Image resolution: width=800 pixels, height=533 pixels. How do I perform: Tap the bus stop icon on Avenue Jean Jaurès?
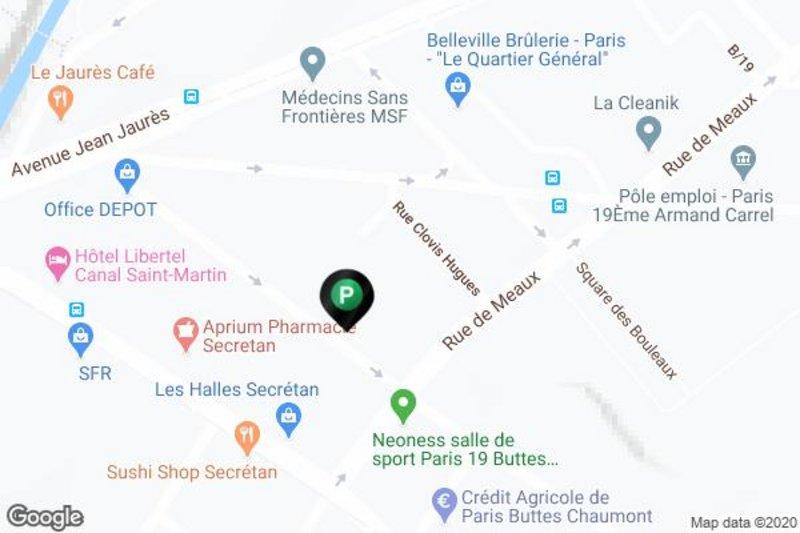pyautogui.click(x=191, y=97)
